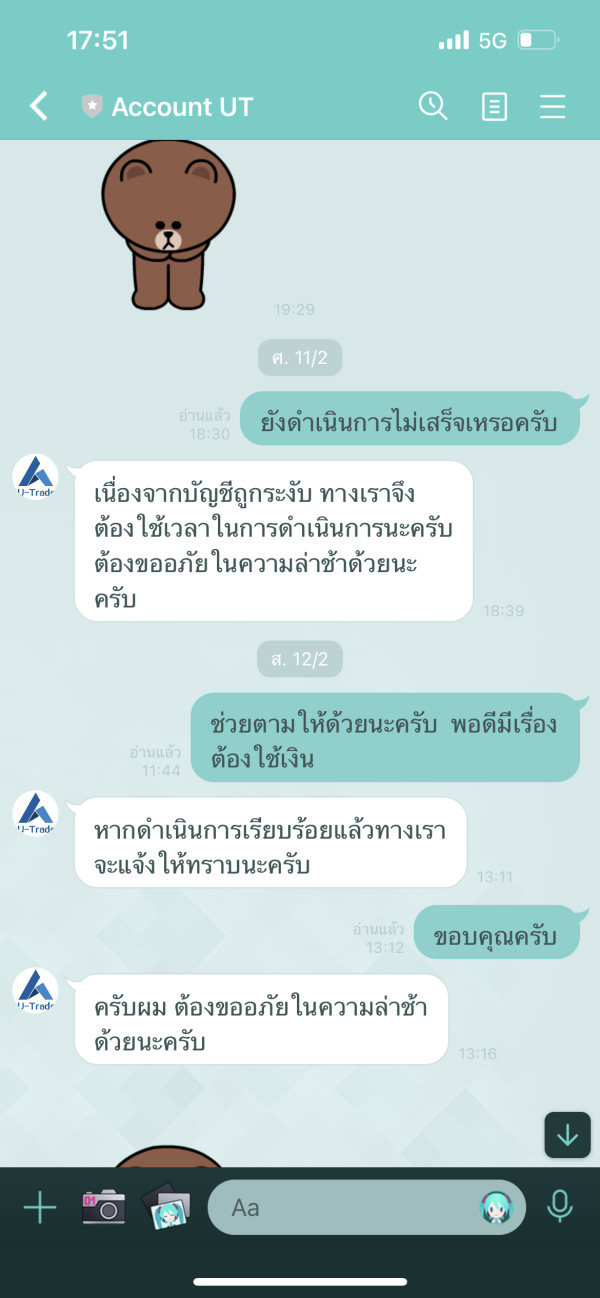Open the chat hamburger menu
Viewport: 600px width, 1298px height.
tap(553, 106)
